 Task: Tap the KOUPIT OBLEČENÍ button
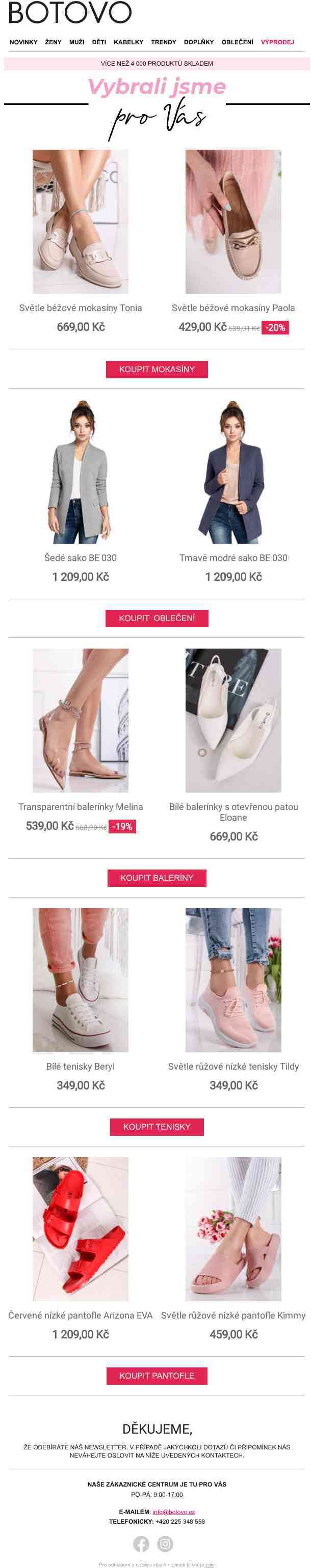pos(157,618)
